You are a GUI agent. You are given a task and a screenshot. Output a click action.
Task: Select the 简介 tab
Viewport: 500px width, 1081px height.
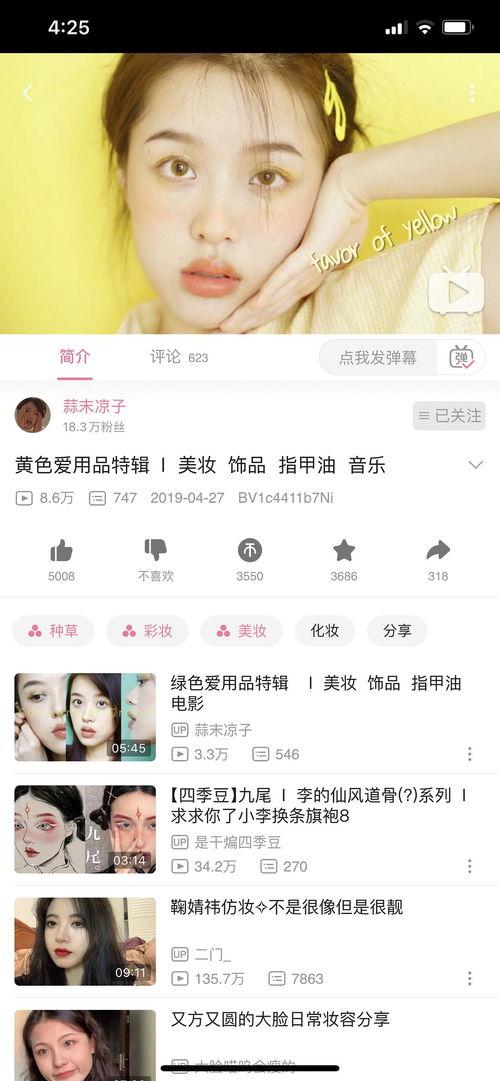(x=74, y=357)
